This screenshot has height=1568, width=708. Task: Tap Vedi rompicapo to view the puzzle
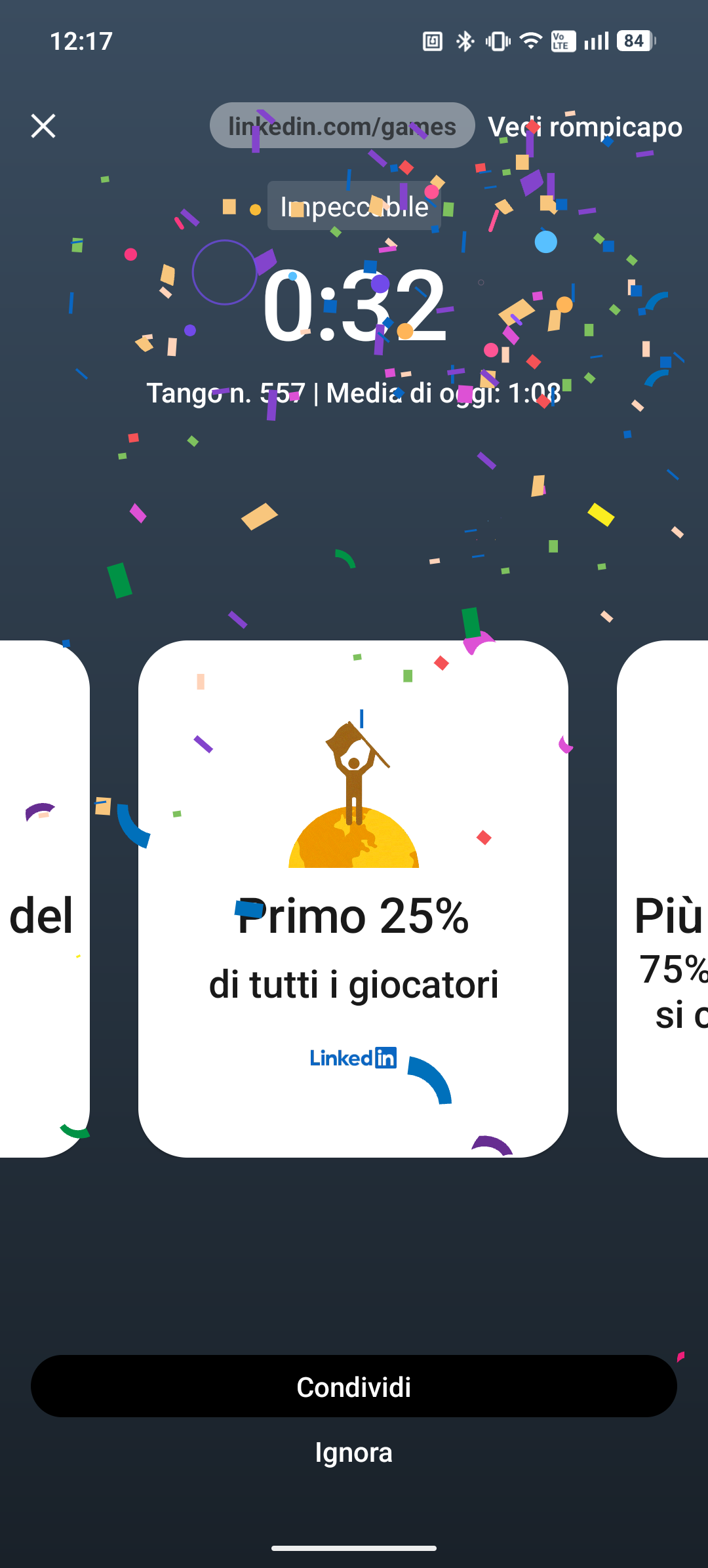pos(585,127)
